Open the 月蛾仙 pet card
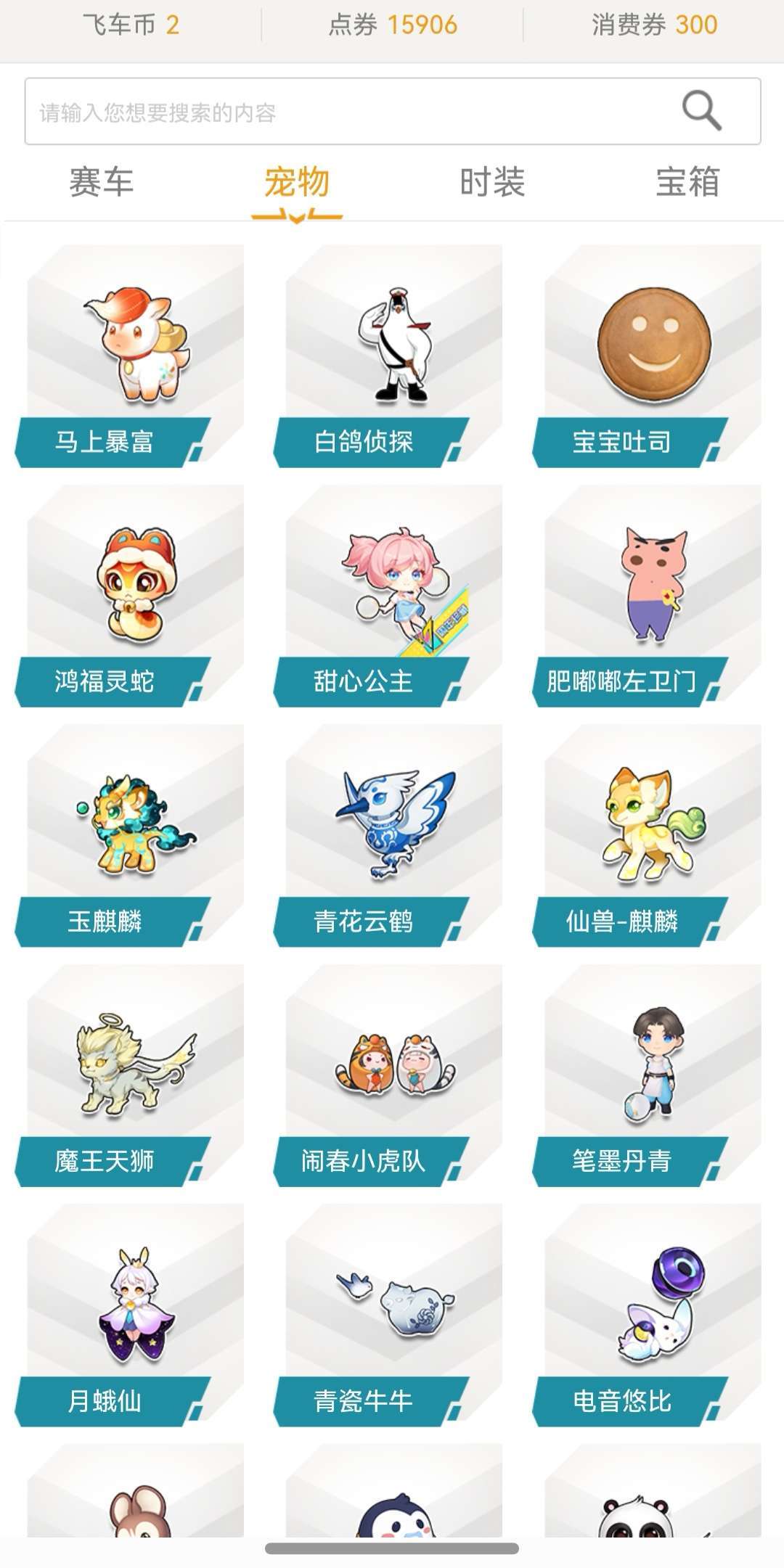Viewport: 784px width, 1568px height. click(129, 1315)
